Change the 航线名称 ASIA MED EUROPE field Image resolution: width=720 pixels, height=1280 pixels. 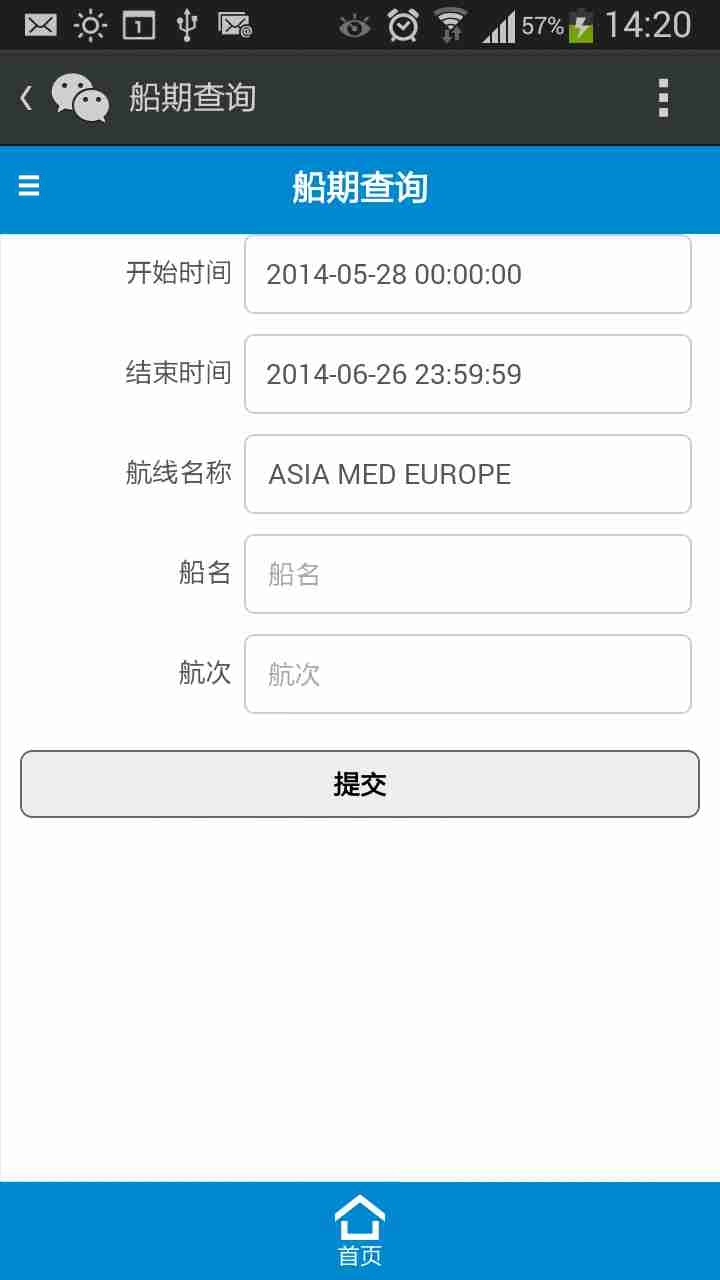click(467, 474)
